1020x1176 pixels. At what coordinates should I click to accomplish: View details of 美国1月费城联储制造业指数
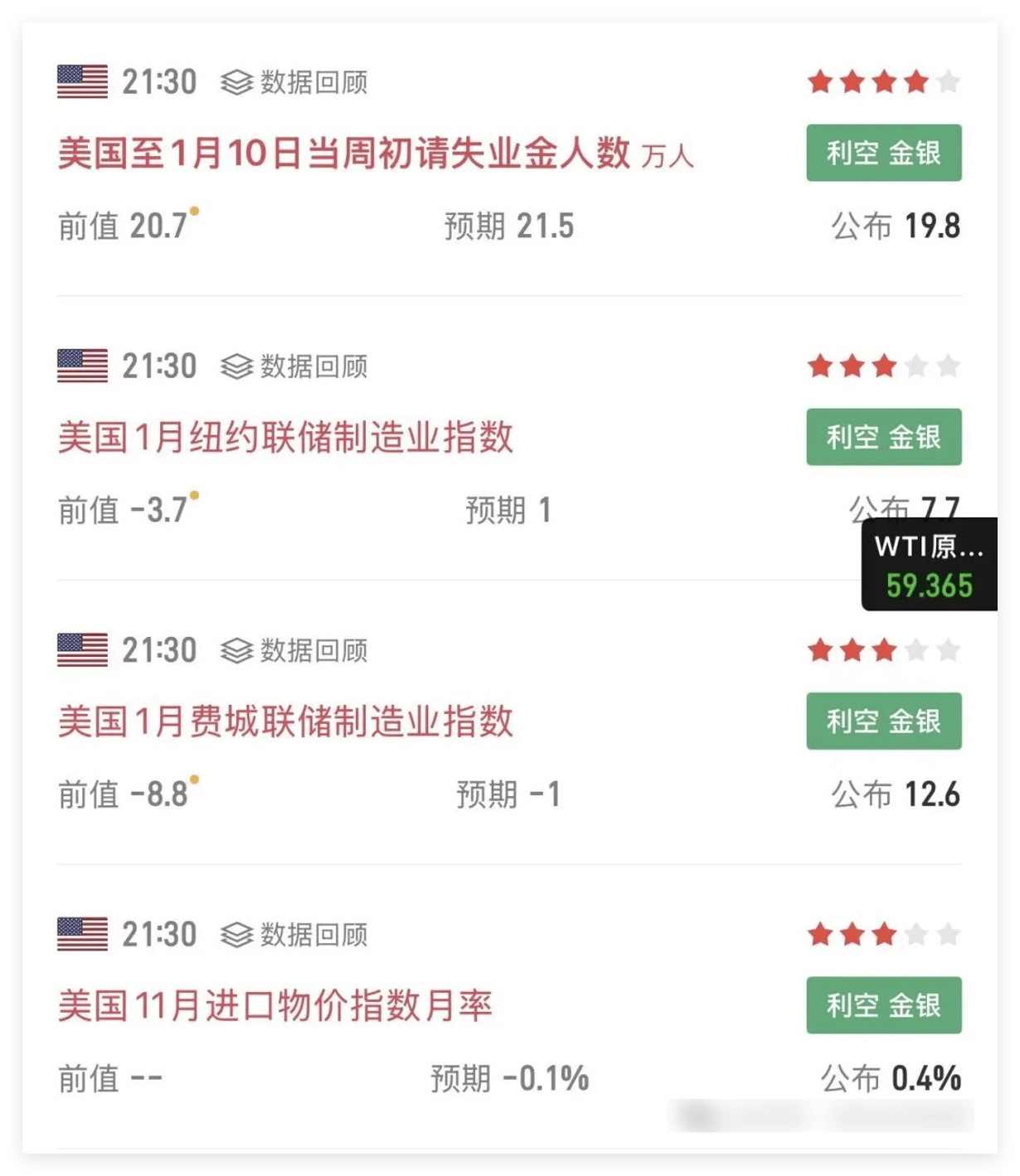285,722
